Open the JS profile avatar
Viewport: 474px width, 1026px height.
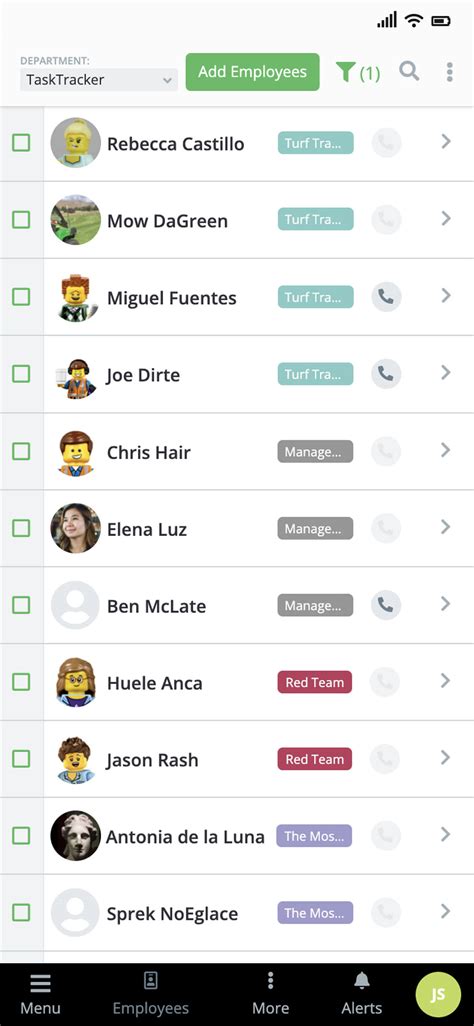(438, 995)
